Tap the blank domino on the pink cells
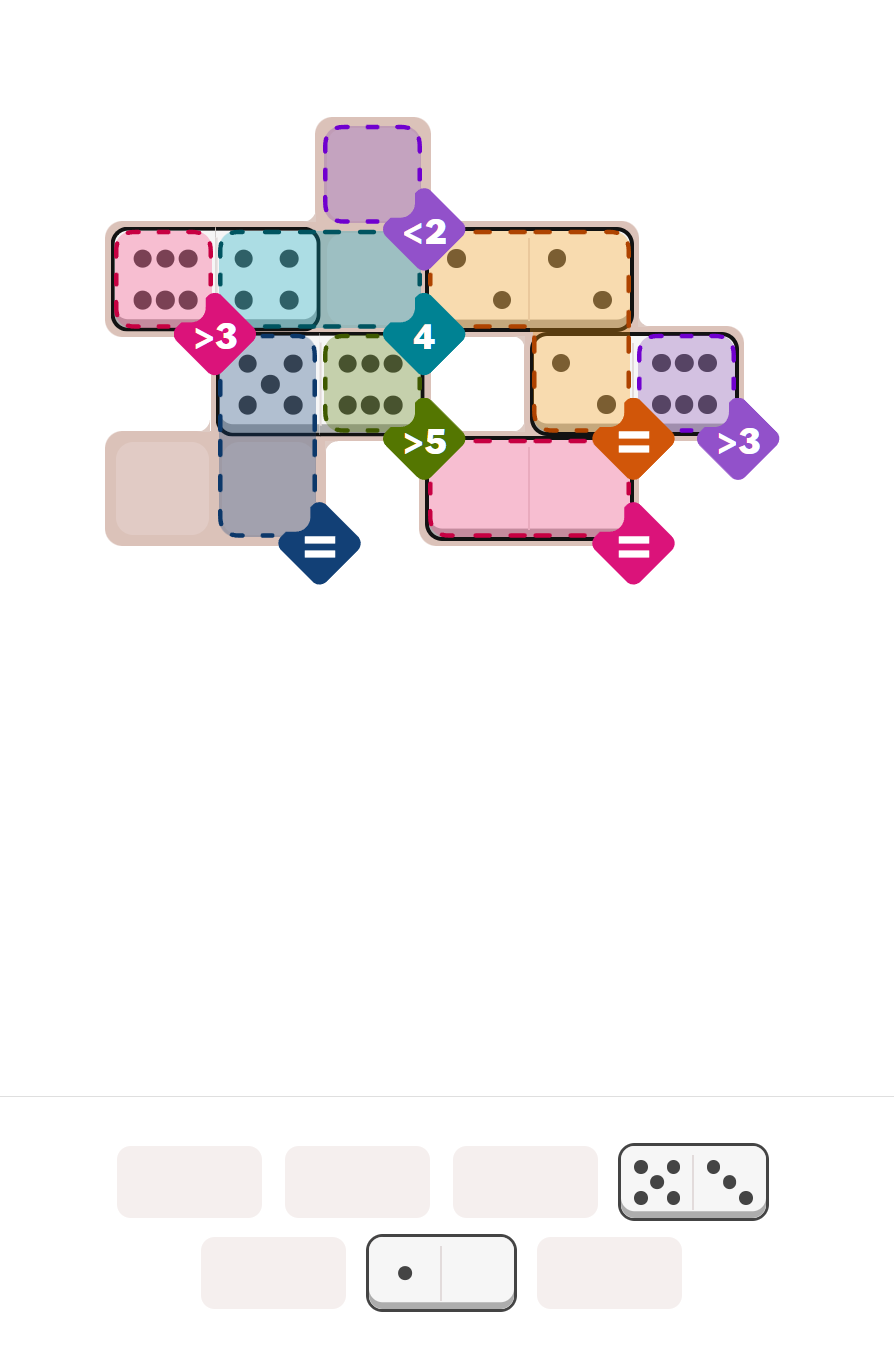Screen dimensions: 894x1356 (529, 489)
